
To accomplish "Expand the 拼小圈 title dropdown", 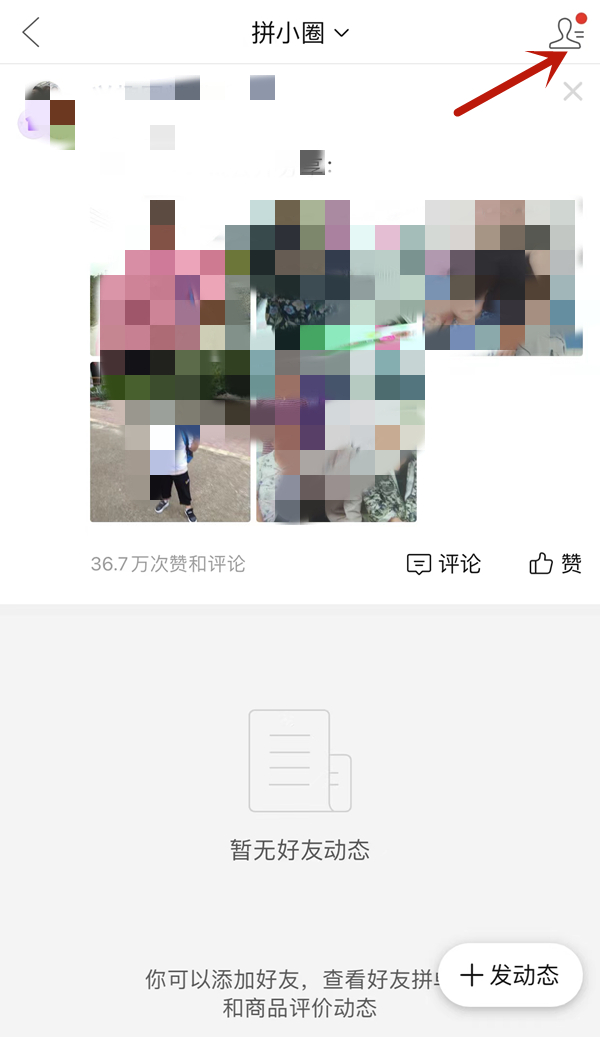I will click(300, 33).
